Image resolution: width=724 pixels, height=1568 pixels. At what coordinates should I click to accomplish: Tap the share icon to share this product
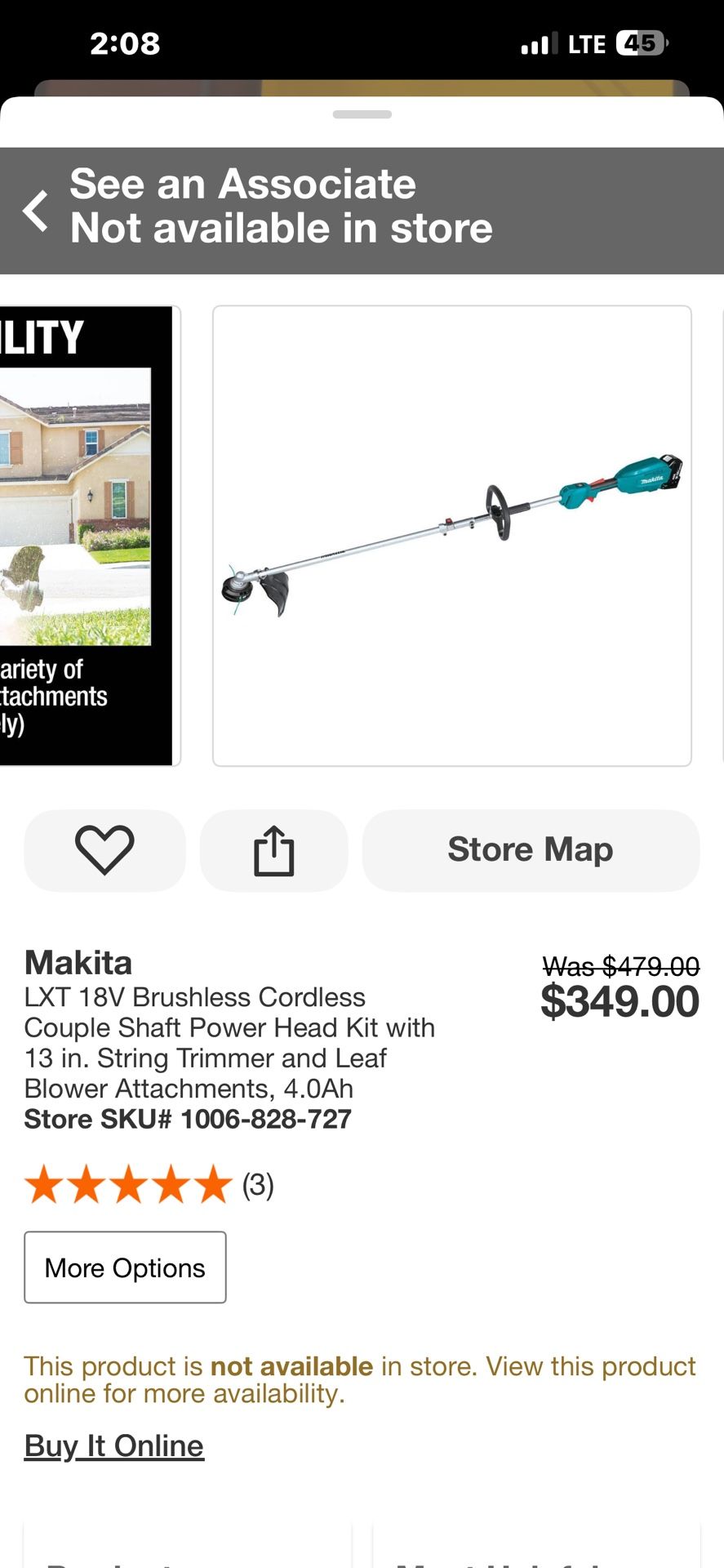(x=273, y=850)
